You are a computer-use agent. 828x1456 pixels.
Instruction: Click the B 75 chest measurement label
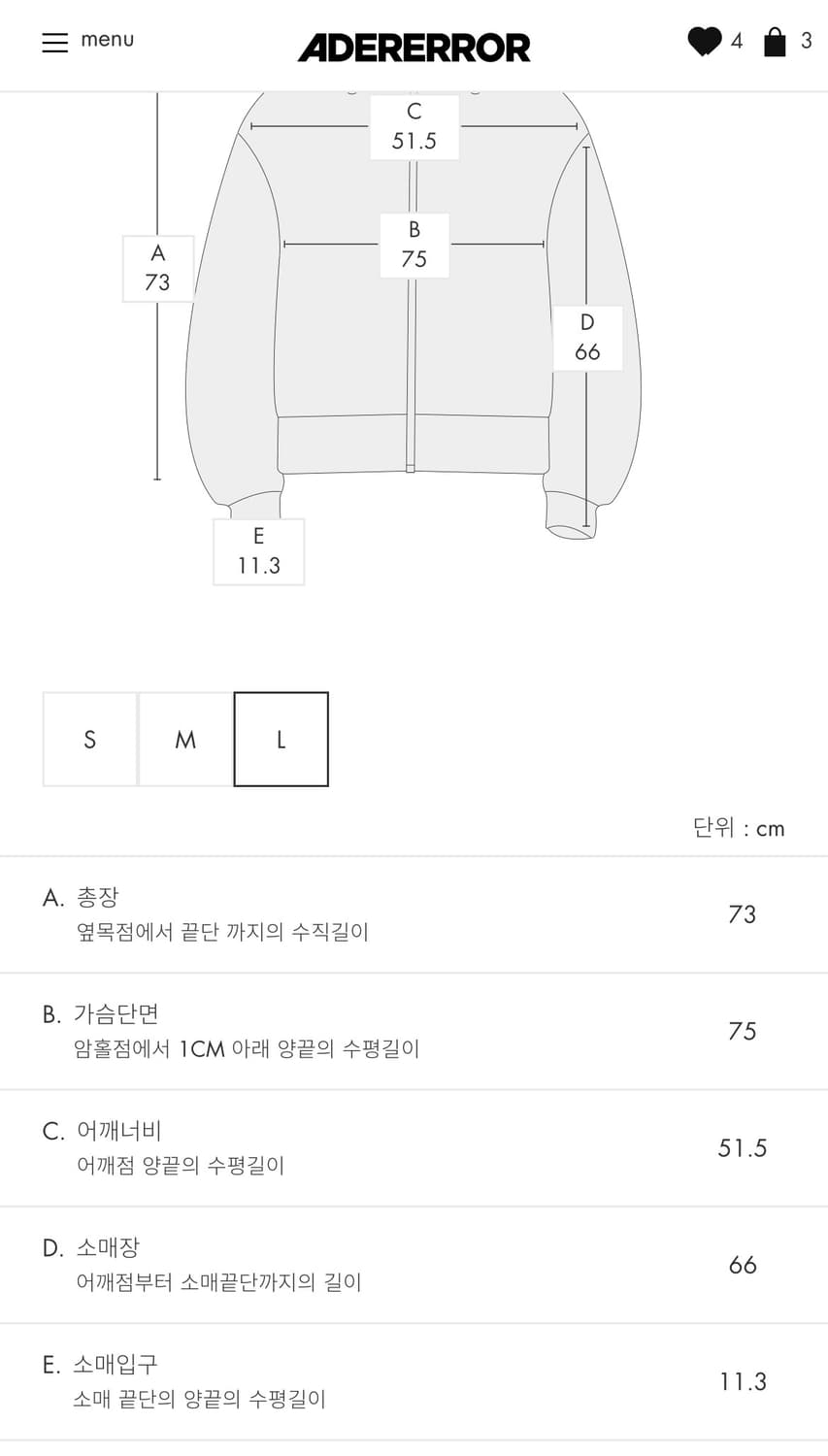[414, 245]
